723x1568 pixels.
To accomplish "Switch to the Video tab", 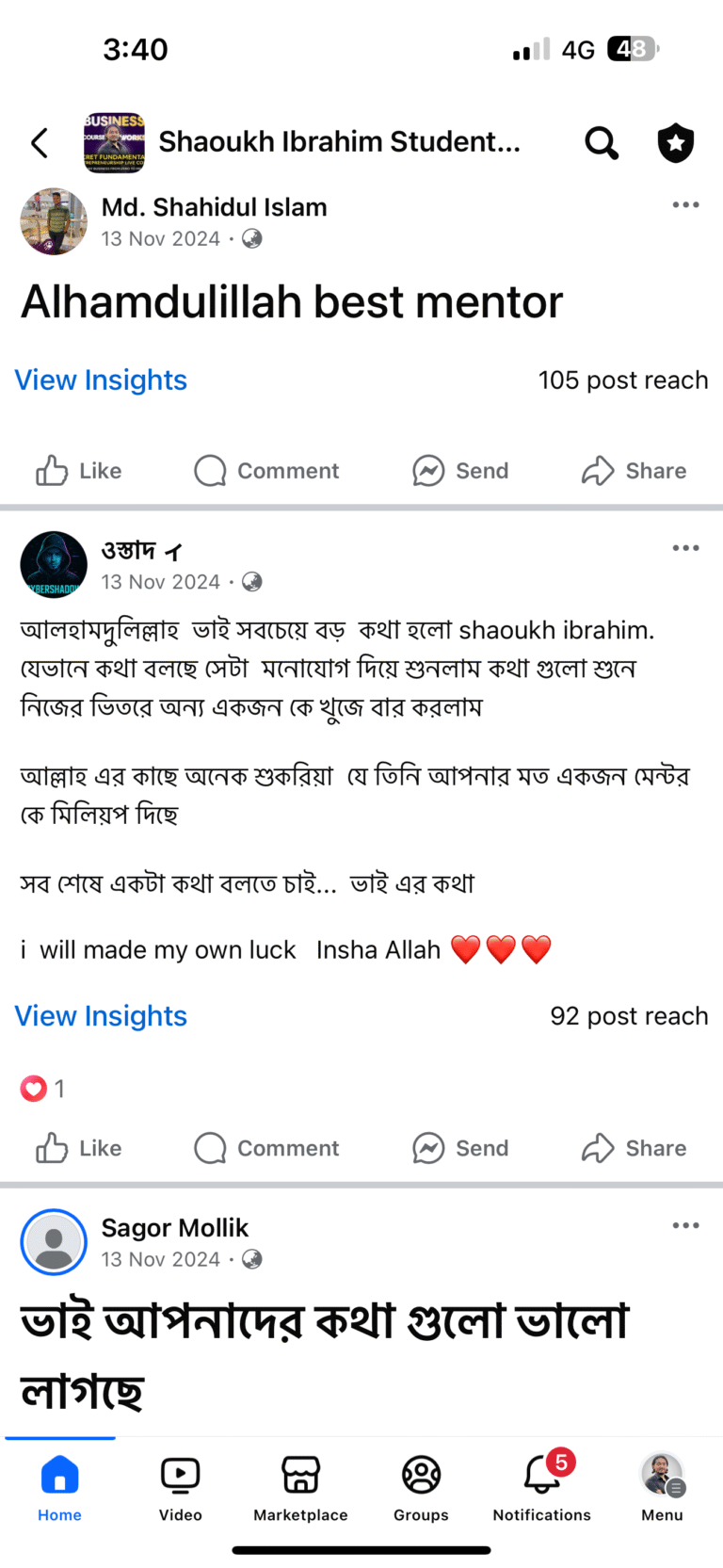I will 180,1488.
